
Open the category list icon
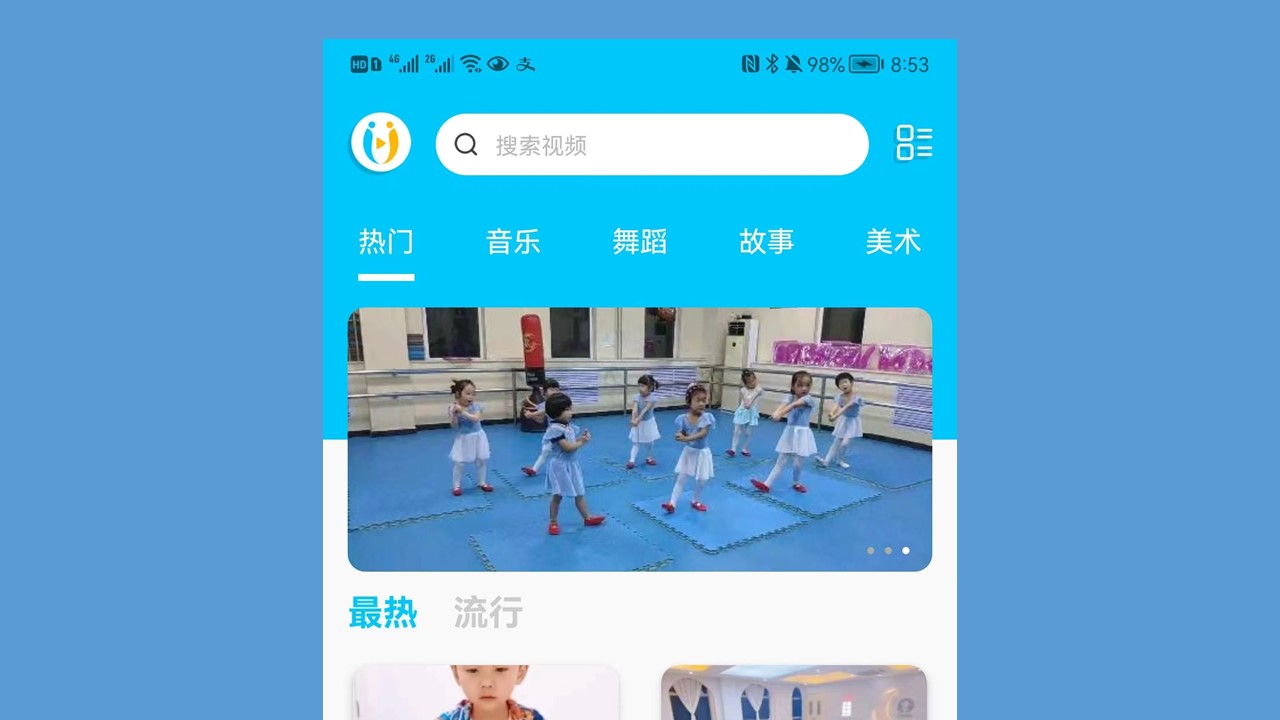[913, 143]
